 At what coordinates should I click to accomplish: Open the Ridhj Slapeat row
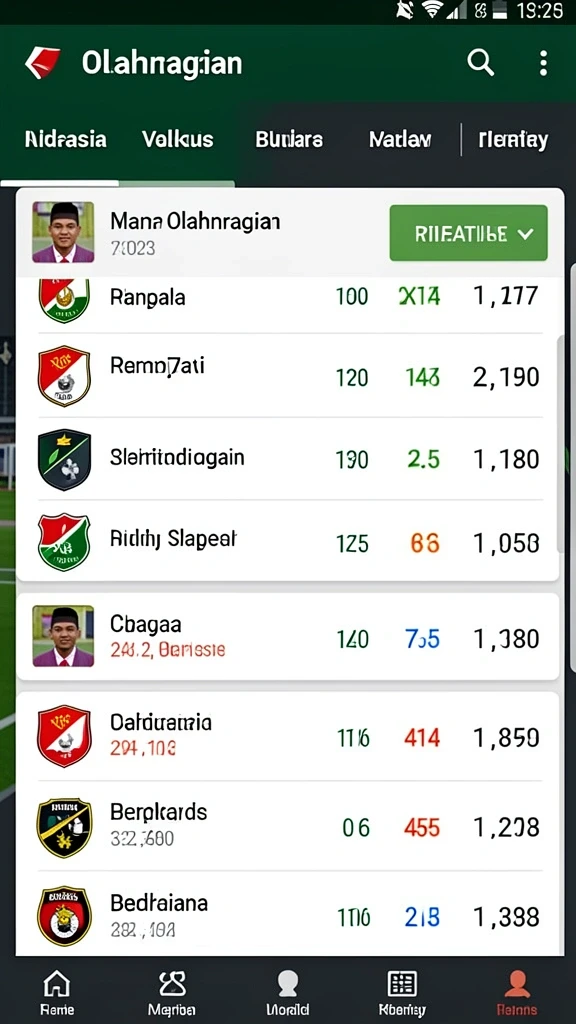(x=287, y=541)
